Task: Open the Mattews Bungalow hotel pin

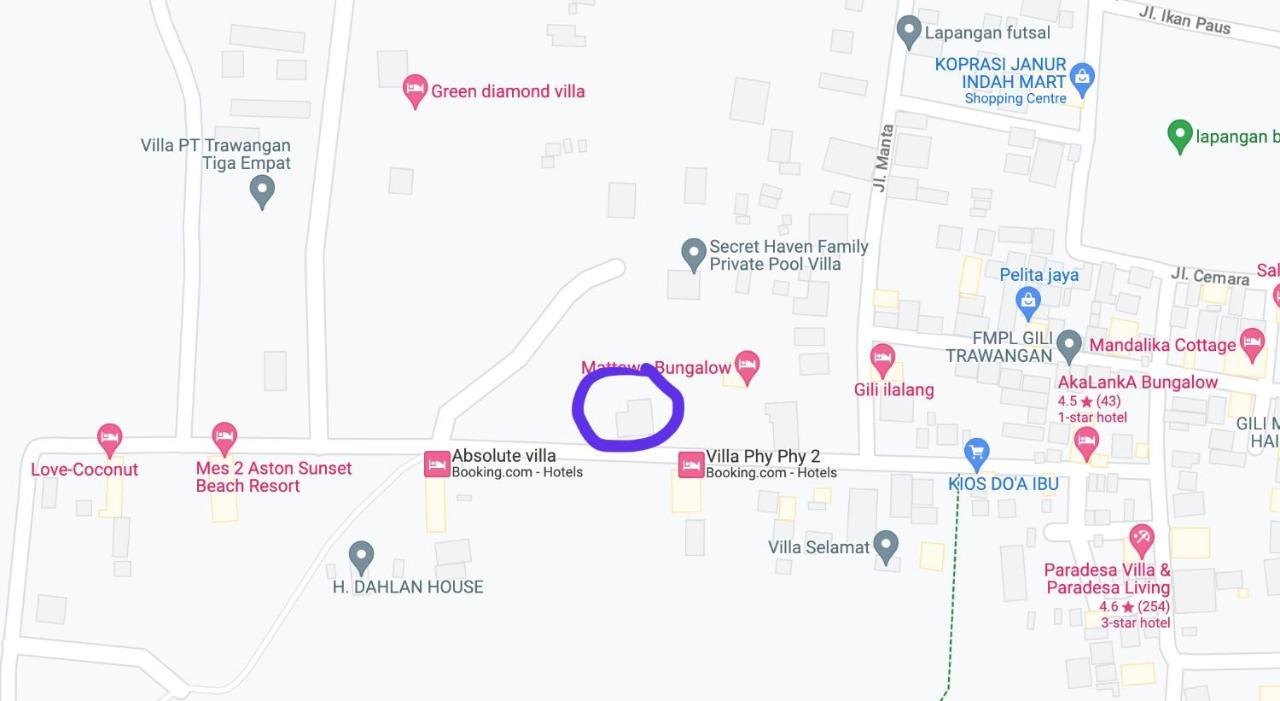Action: coord(746,365)
